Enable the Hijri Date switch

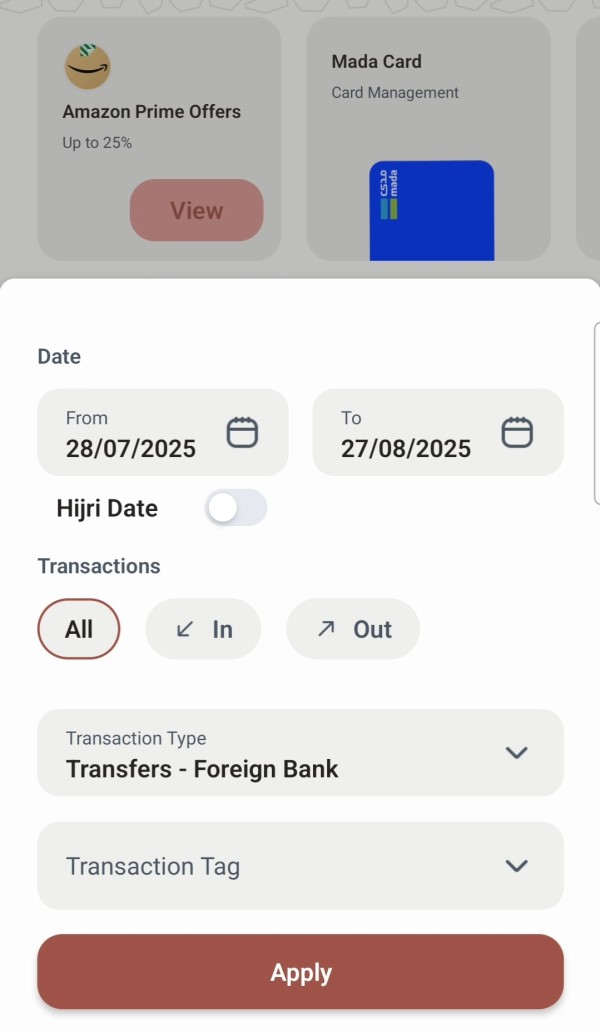[236, 508]
